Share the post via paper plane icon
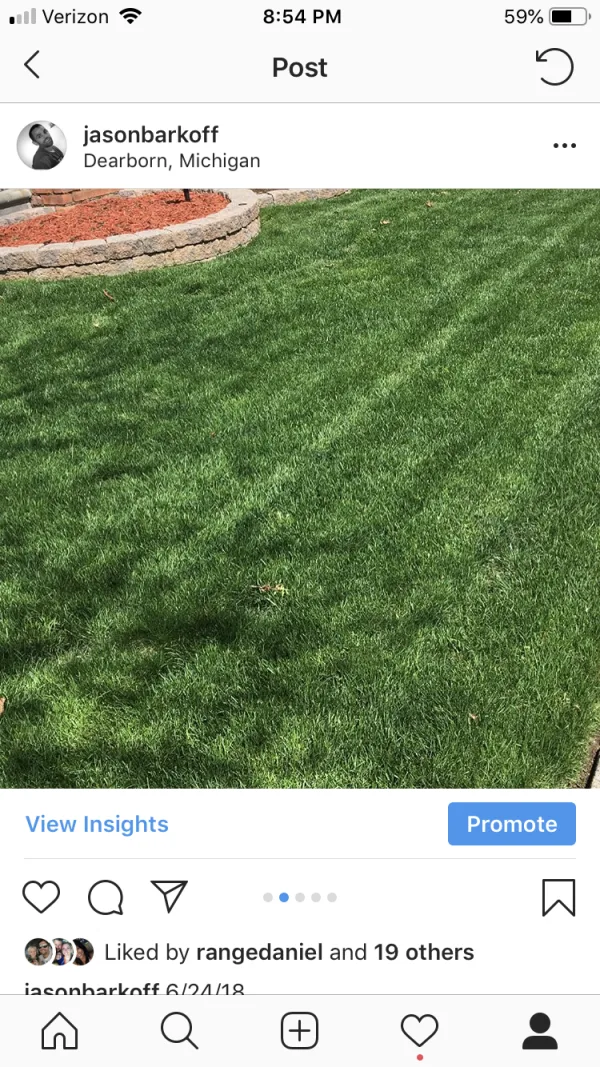The height and width of the screenshot is (1067, 600). point(169,896)
